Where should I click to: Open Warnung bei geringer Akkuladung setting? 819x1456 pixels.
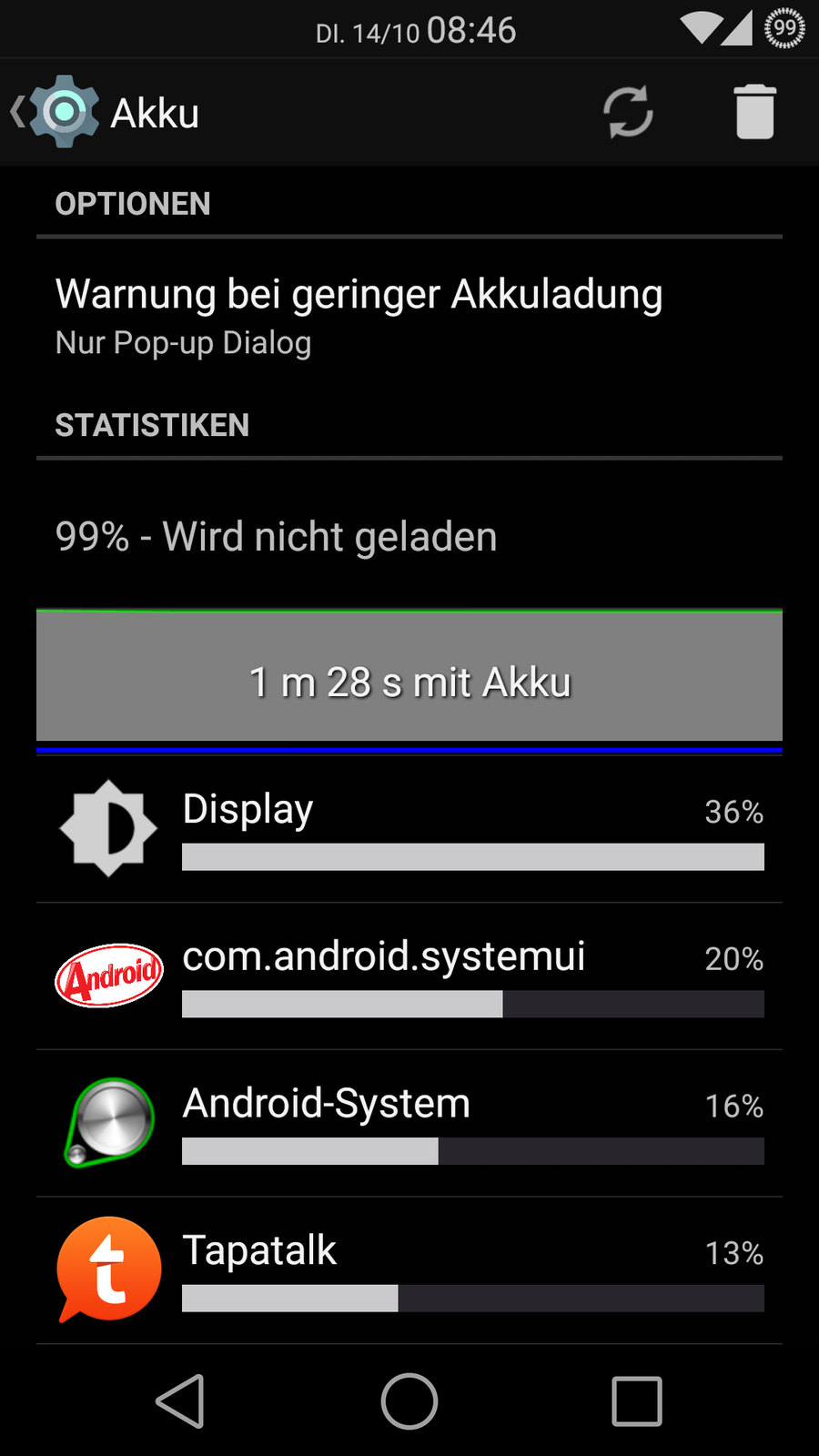click(409, 315)
